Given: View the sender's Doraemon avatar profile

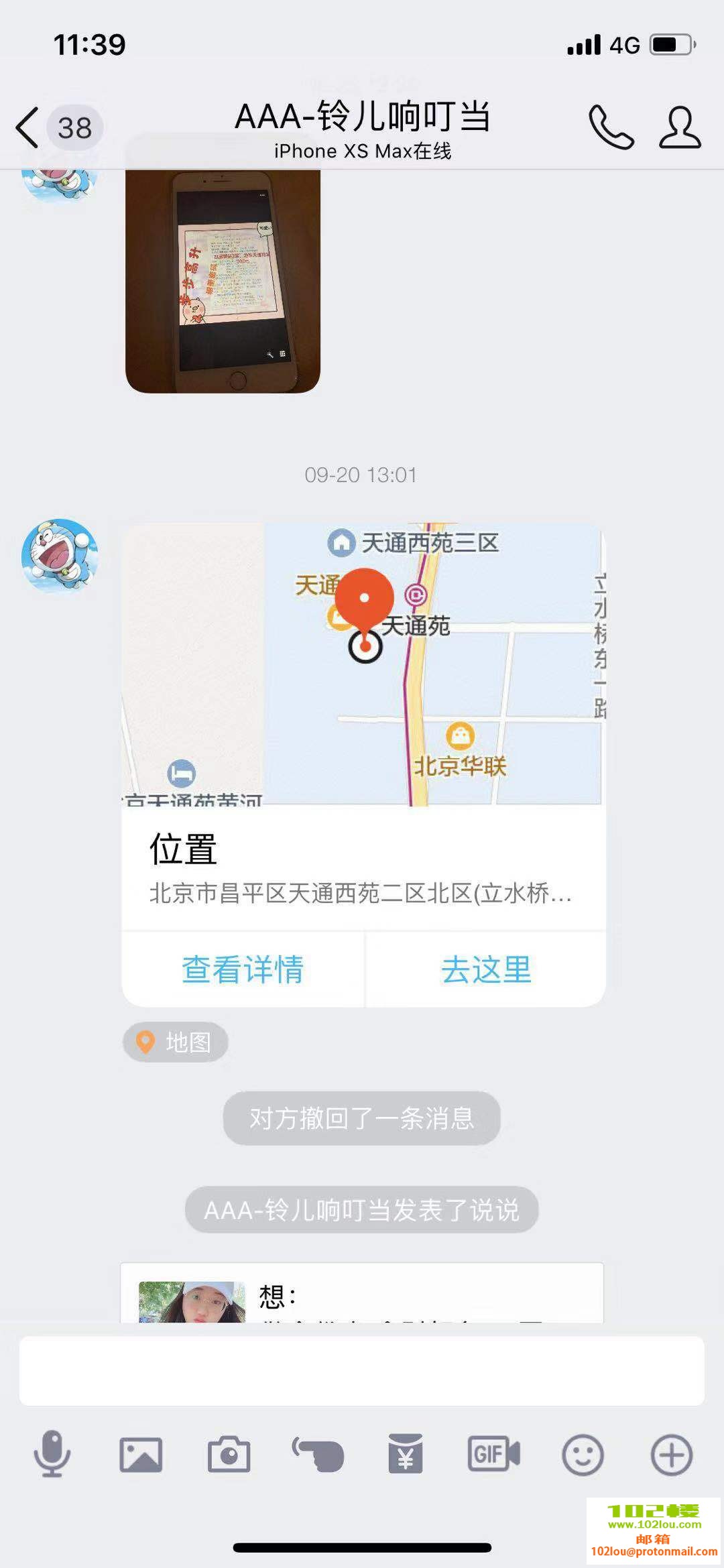Looking at the screenshot, I should [60, 555].
